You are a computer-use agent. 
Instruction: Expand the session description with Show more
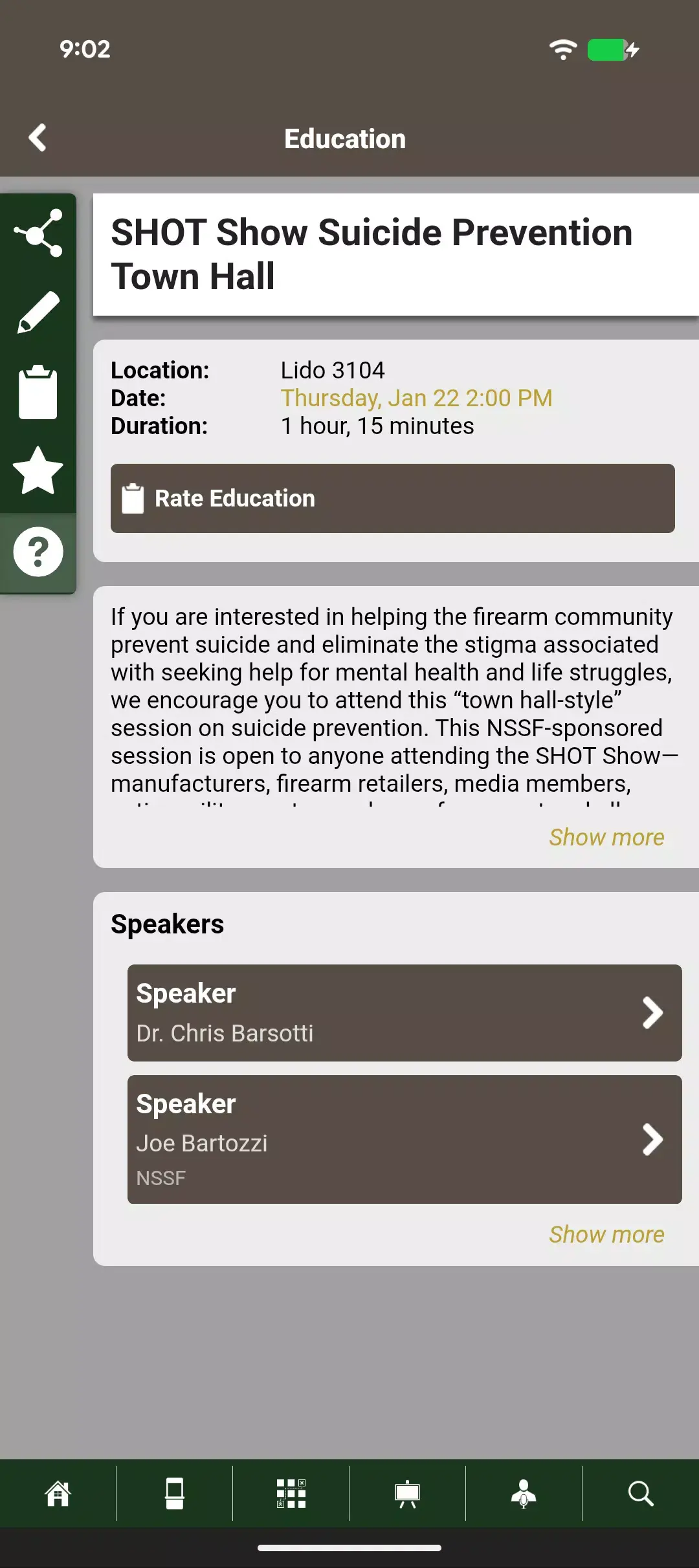pyautogui.click(x=606, y=837)
